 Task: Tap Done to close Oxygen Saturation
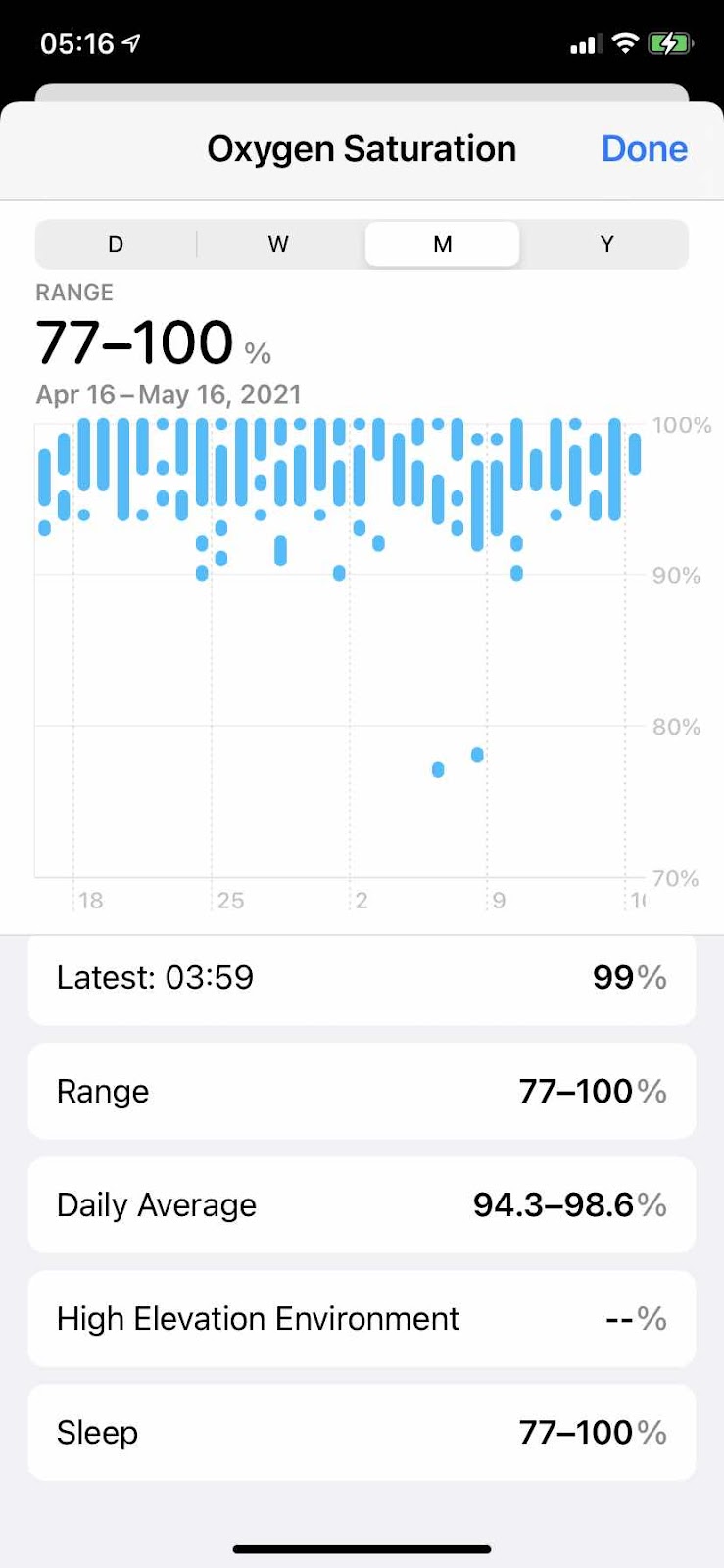pyautogui.click(x=644, y=149)
